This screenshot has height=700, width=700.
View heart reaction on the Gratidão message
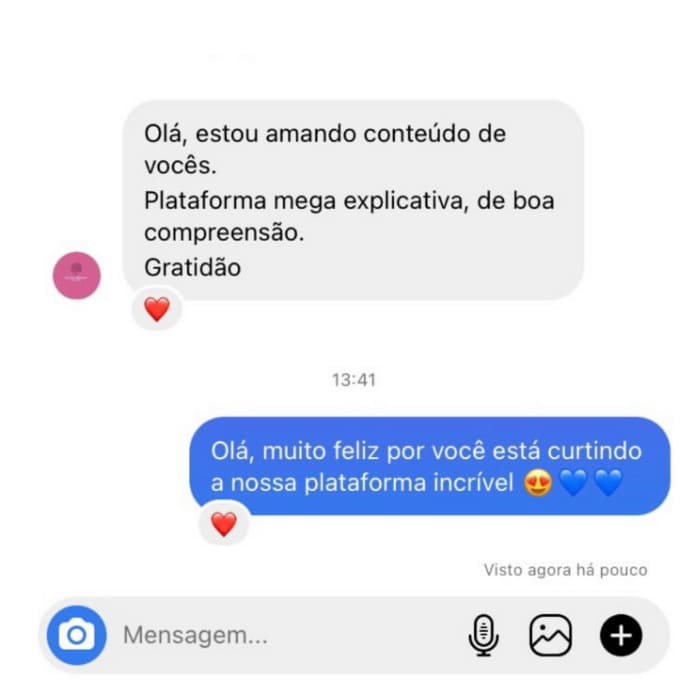coord(157,310)
